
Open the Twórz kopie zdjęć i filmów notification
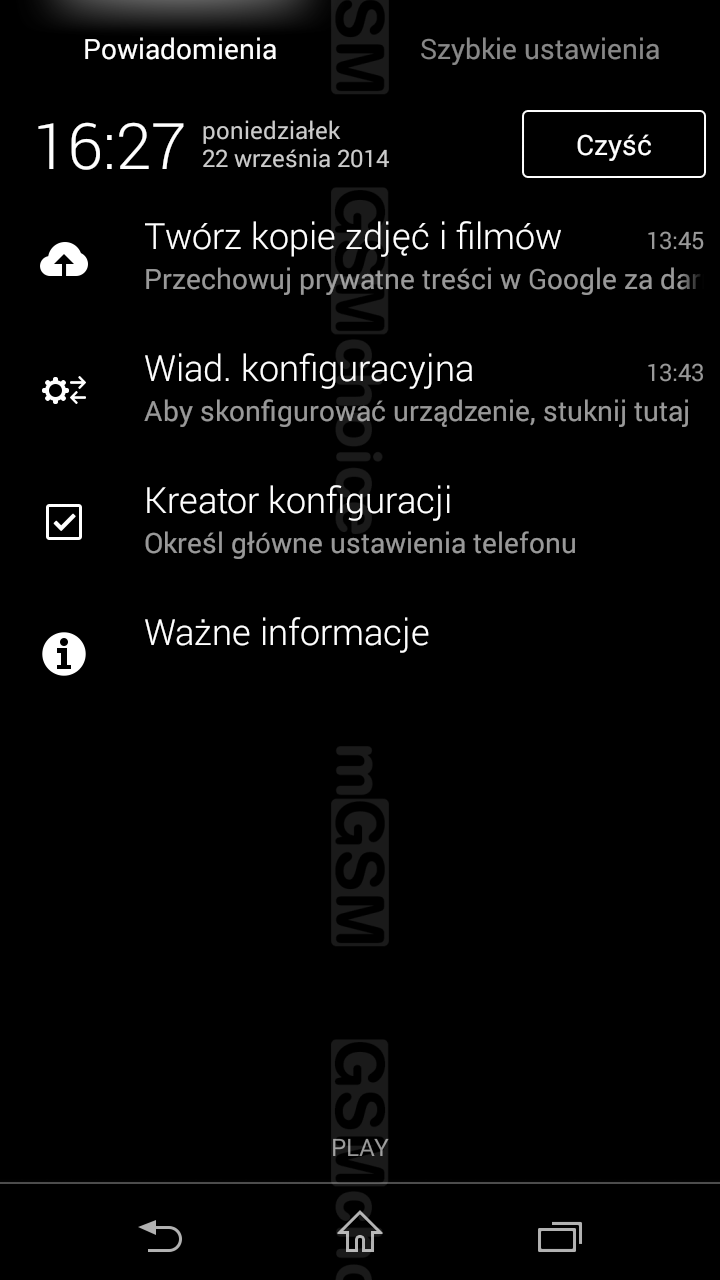point(360,260)
